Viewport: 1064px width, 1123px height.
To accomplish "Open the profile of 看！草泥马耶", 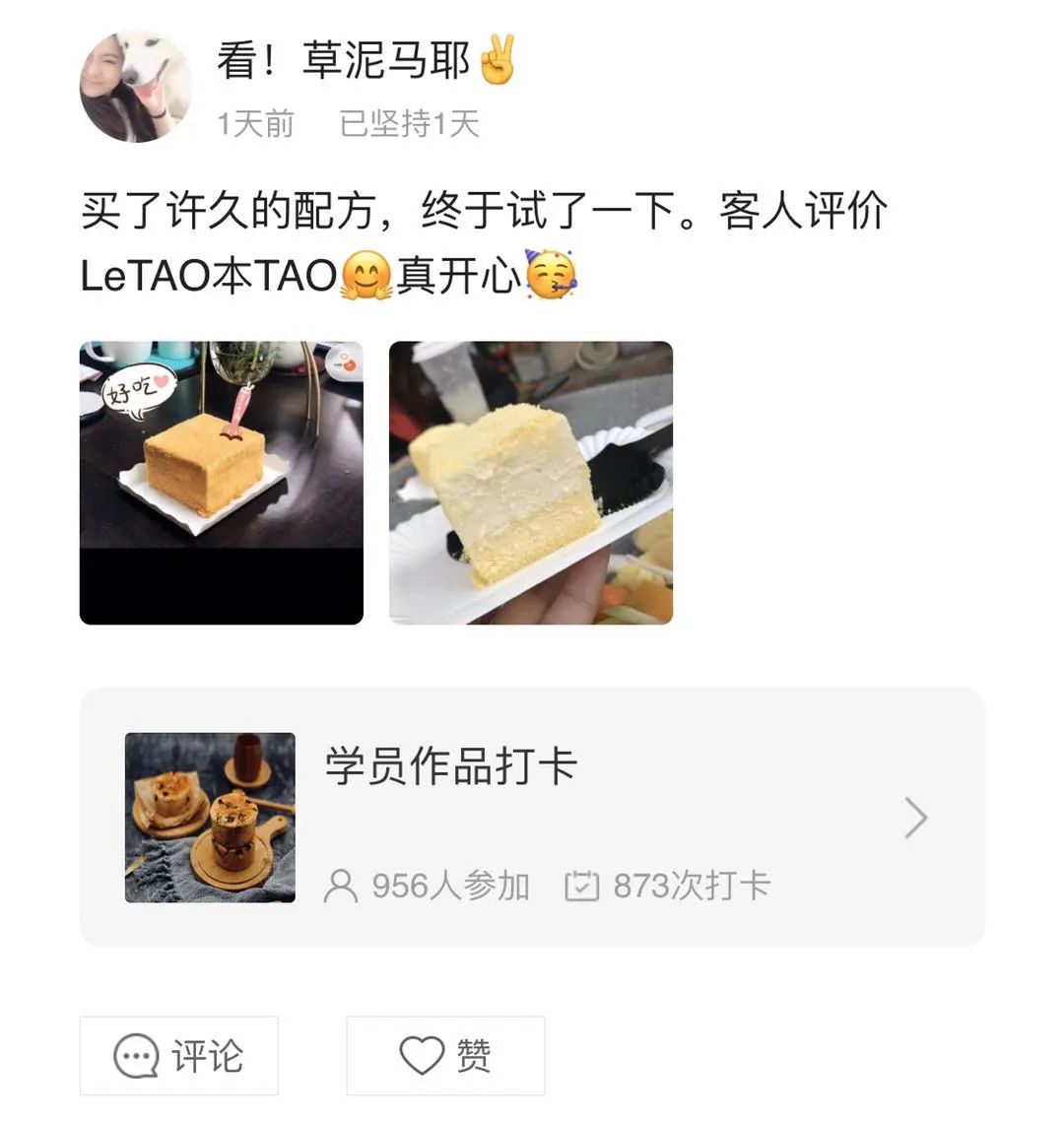I will coord(343,60).
